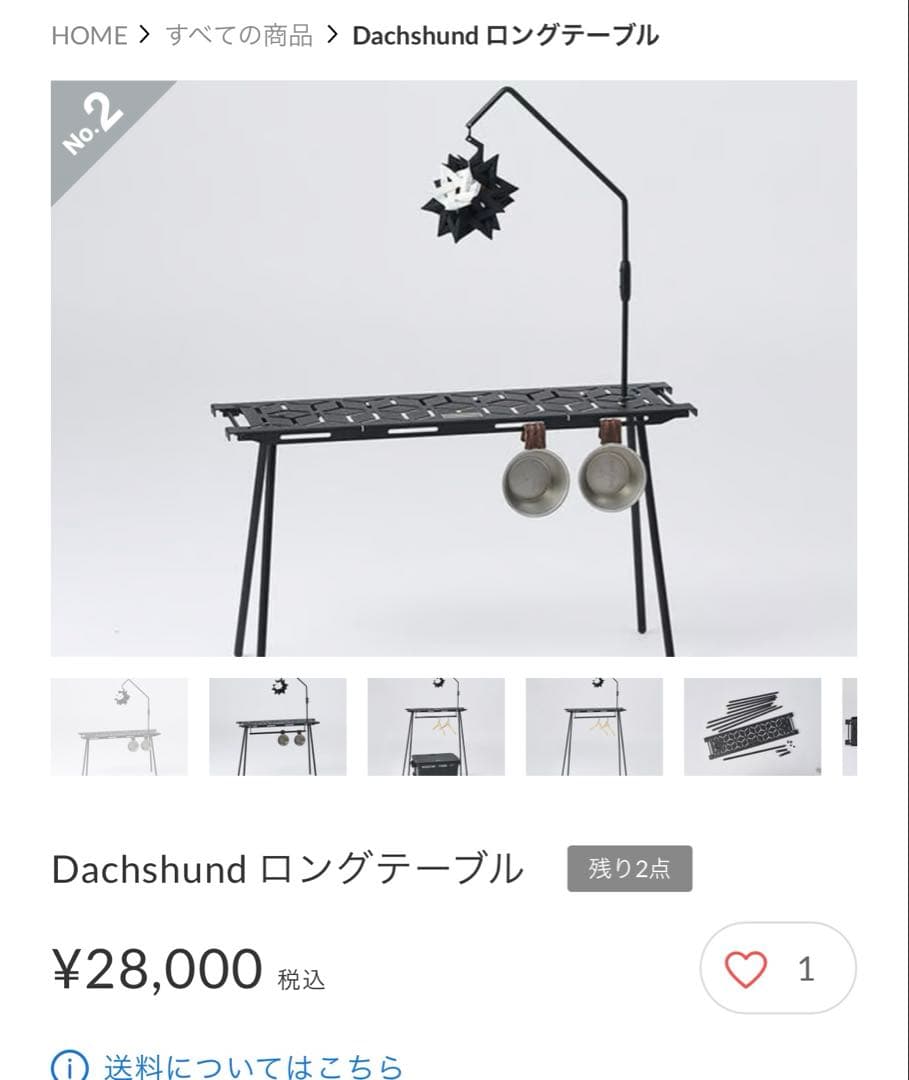Select the Dachshund ロングテーブル breadcrumb entry
The width and height of the screenshot is (909, 1080).
(503, 35)
